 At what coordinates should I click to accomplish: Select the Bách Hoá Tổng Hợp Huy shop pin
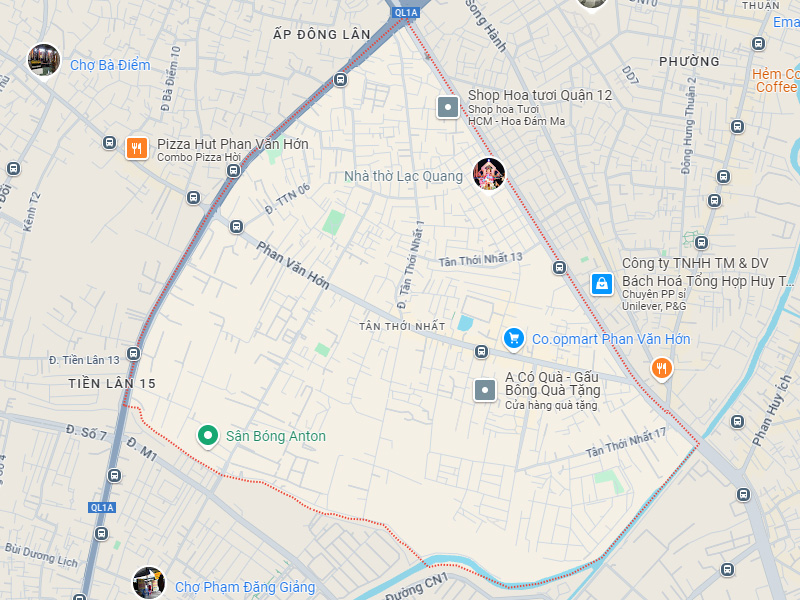click(602, 283)
